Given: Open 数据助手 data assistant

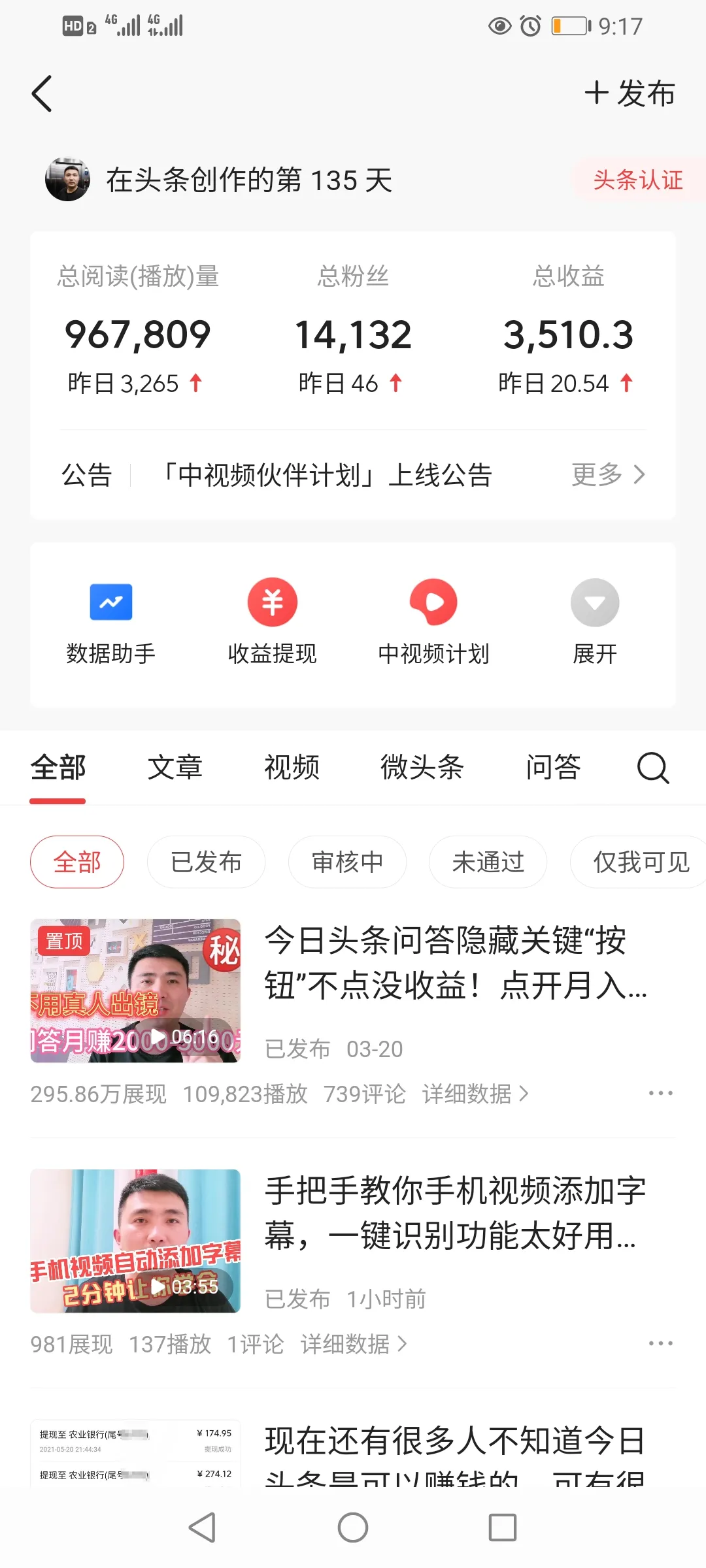Looking at the screenshot, I should pos(111,622).
